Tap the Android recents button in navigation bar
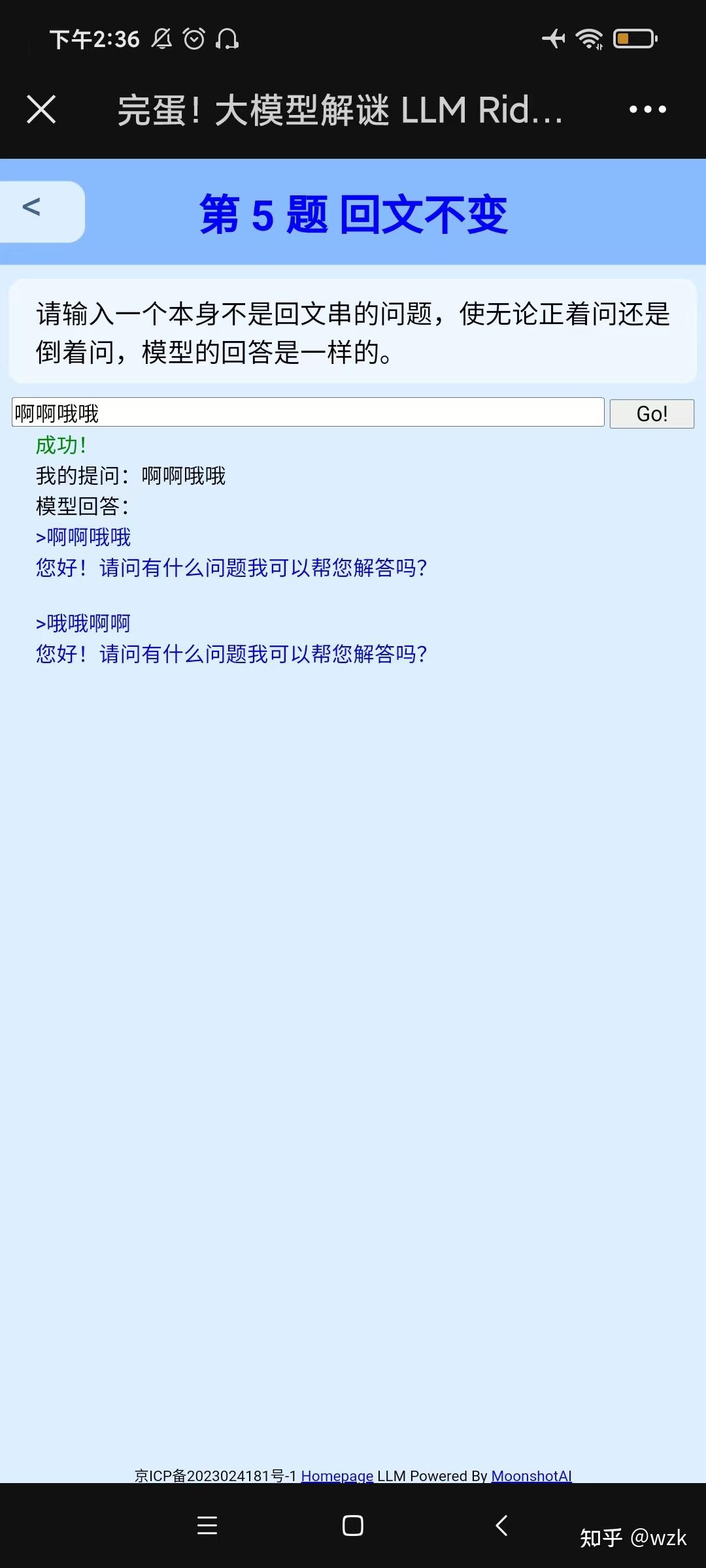The image size is (706, 1568). click(x=208, y=1525)
